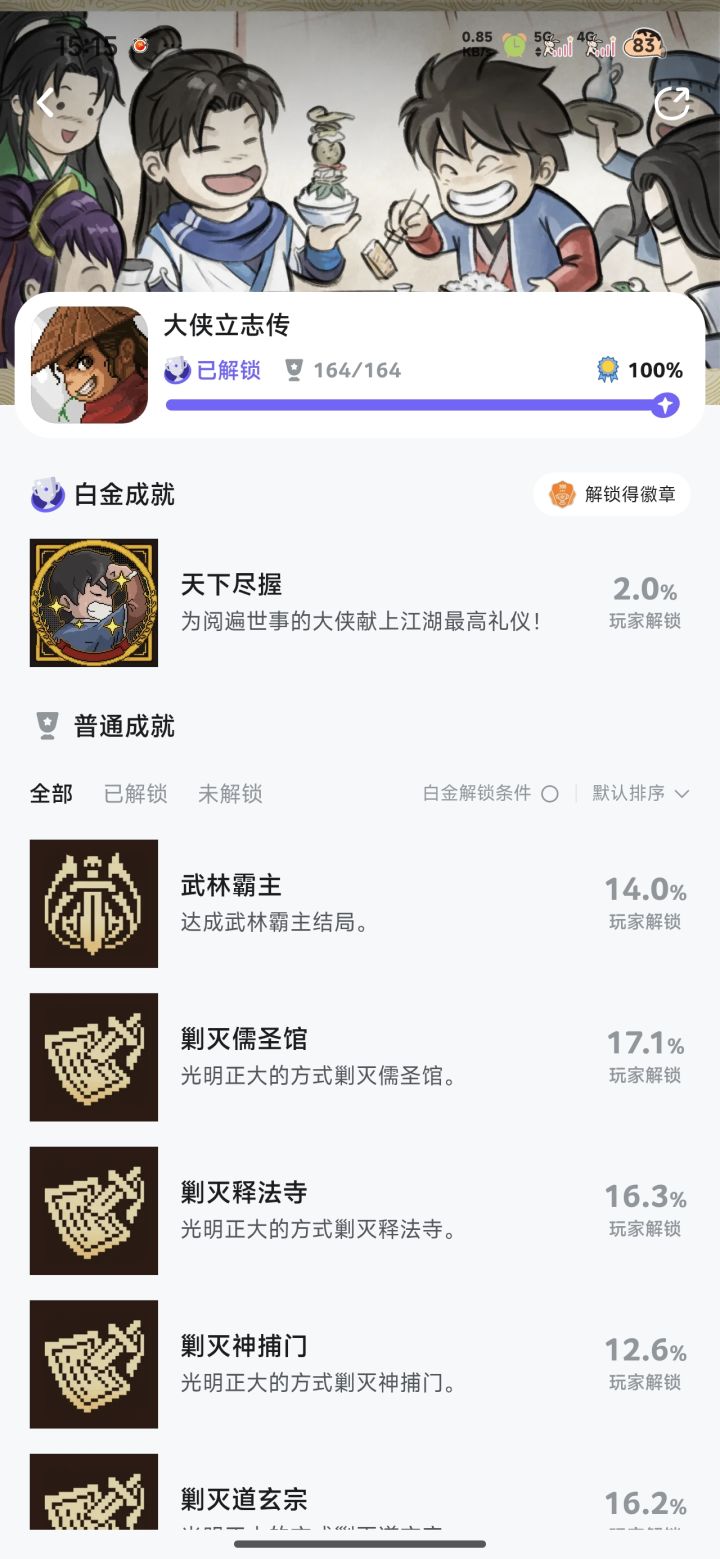
Task: Collapse view with the back arrow
Action: [x=47, y=103]
